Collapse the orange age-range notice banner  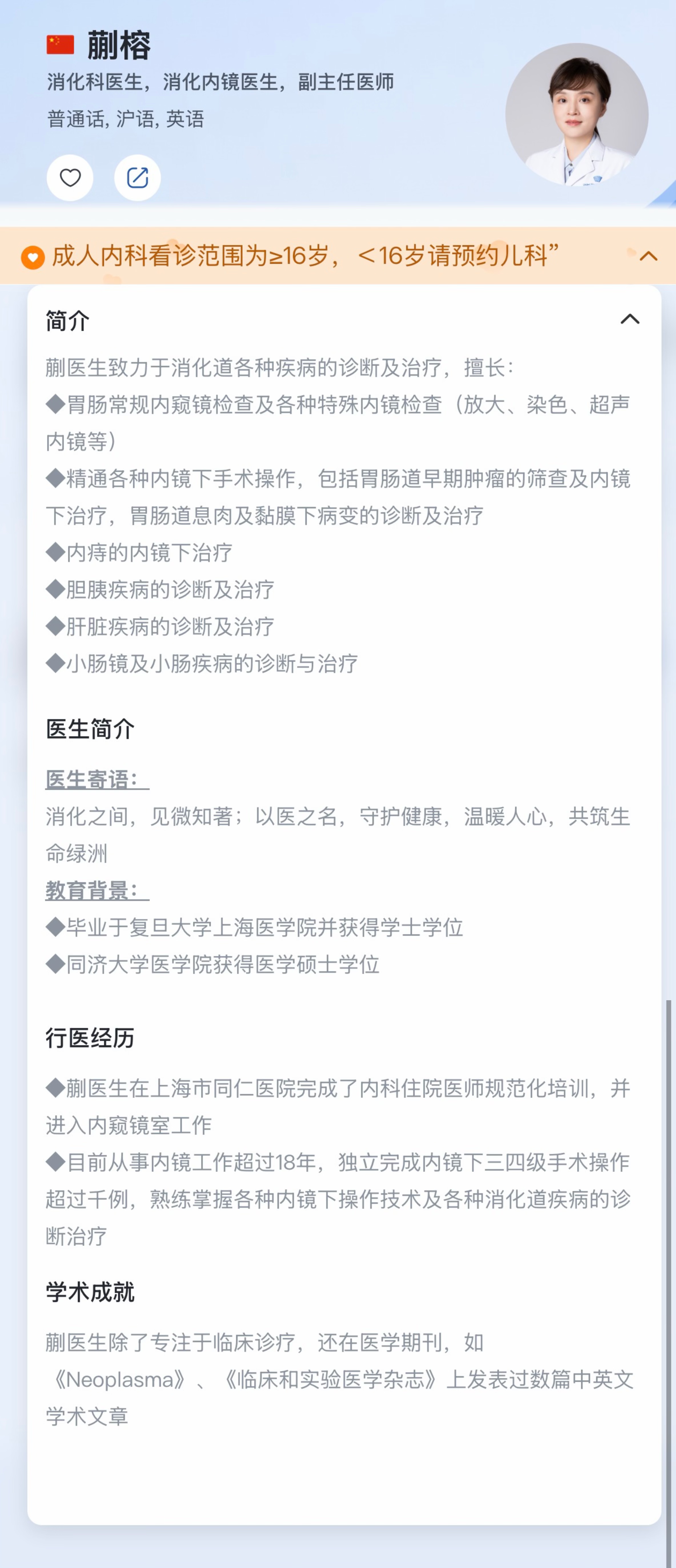[648, 256]
